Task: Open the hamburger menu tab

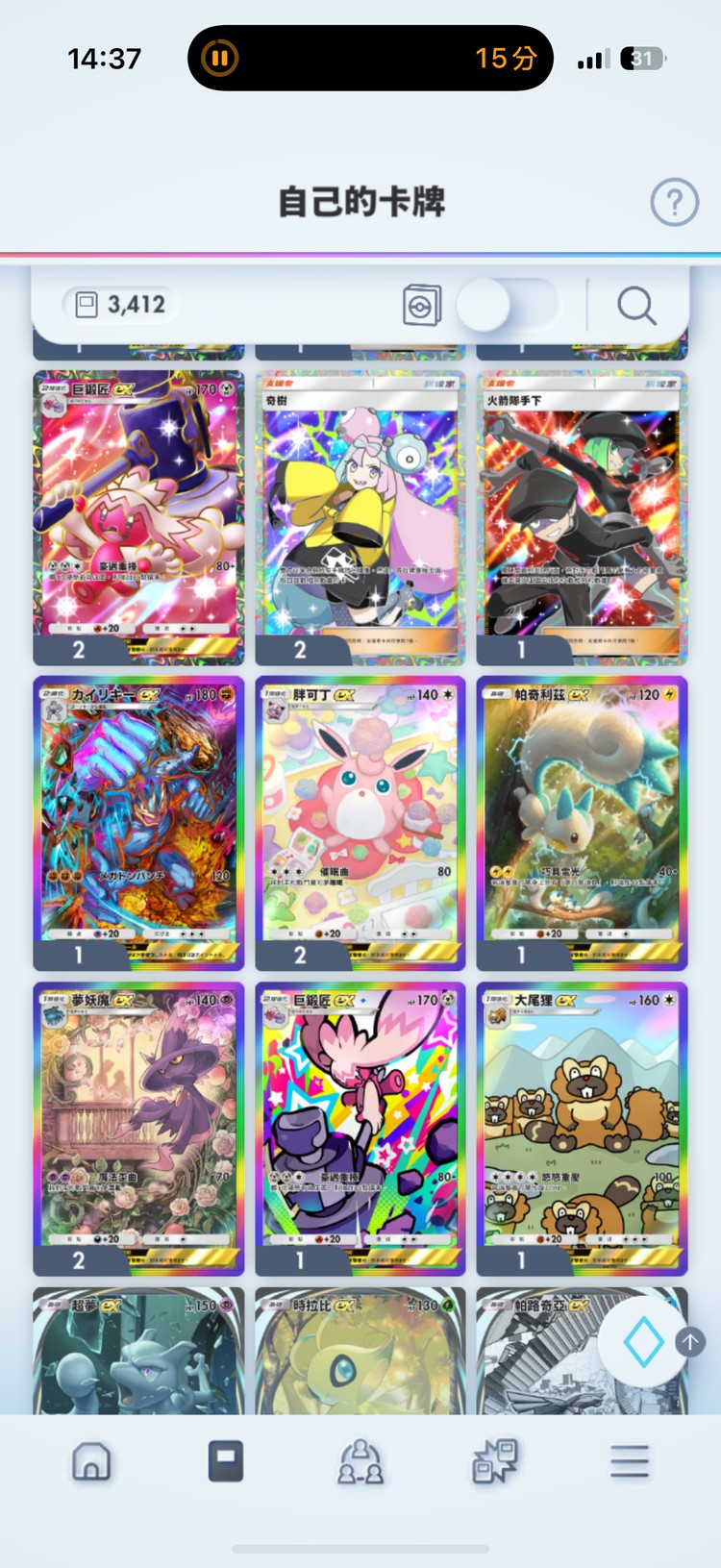Action: [x=630, y=1461]
